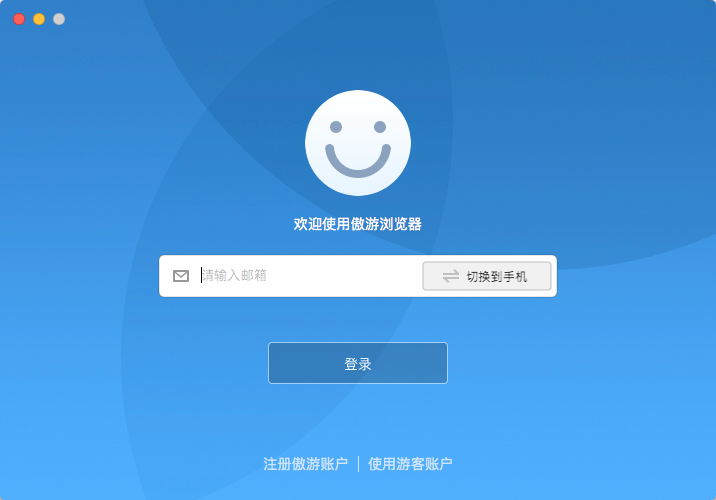Select 使用游客账户 guest account link

click(x=410, y=464)
